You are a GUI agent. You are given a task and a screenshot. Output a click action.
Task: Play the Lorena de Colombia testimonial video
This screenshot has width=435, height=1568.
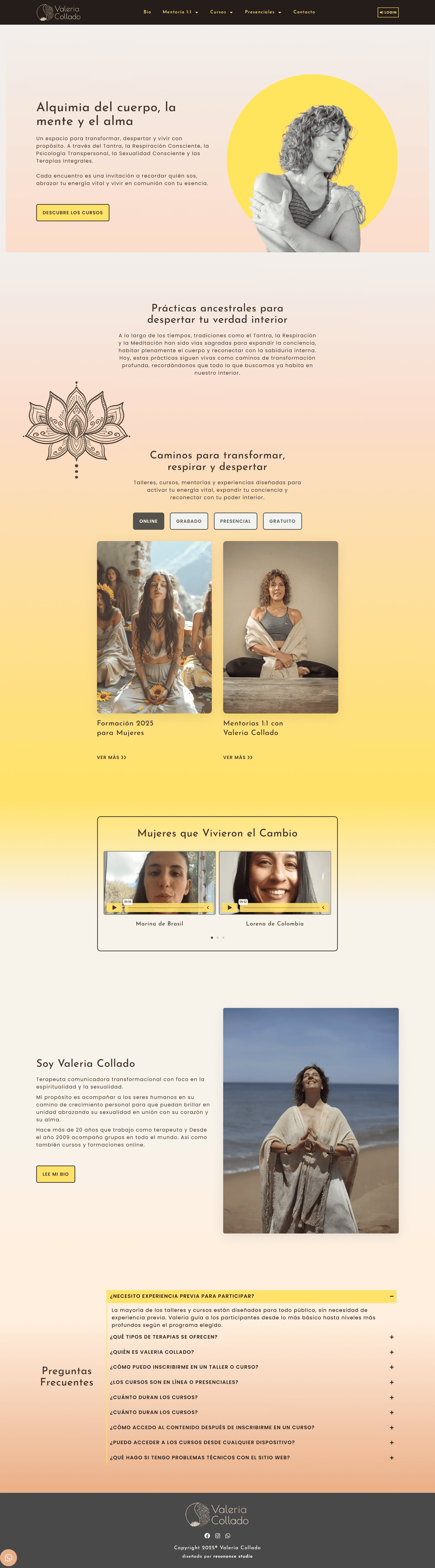pos(229,908)
